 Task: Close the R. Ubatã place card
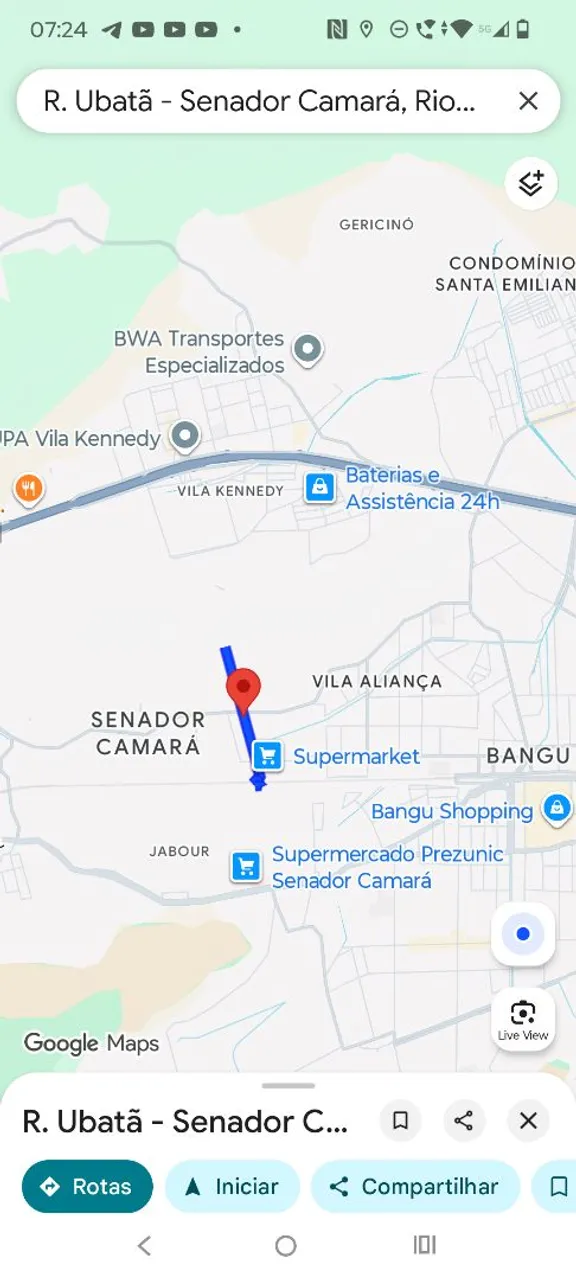click(x=528, y=1121)
